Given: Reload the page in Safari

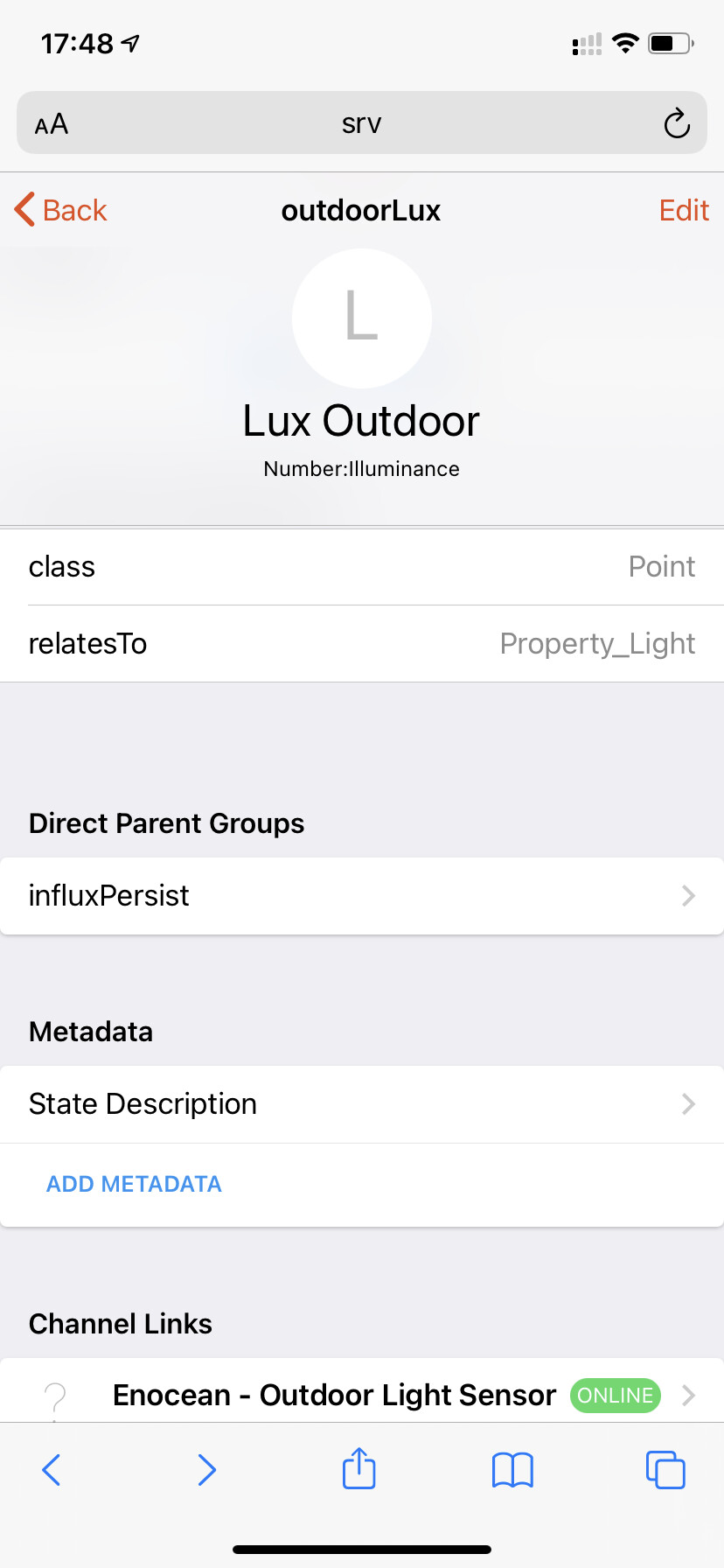Looking at the screenshot, I should point(676,123).
